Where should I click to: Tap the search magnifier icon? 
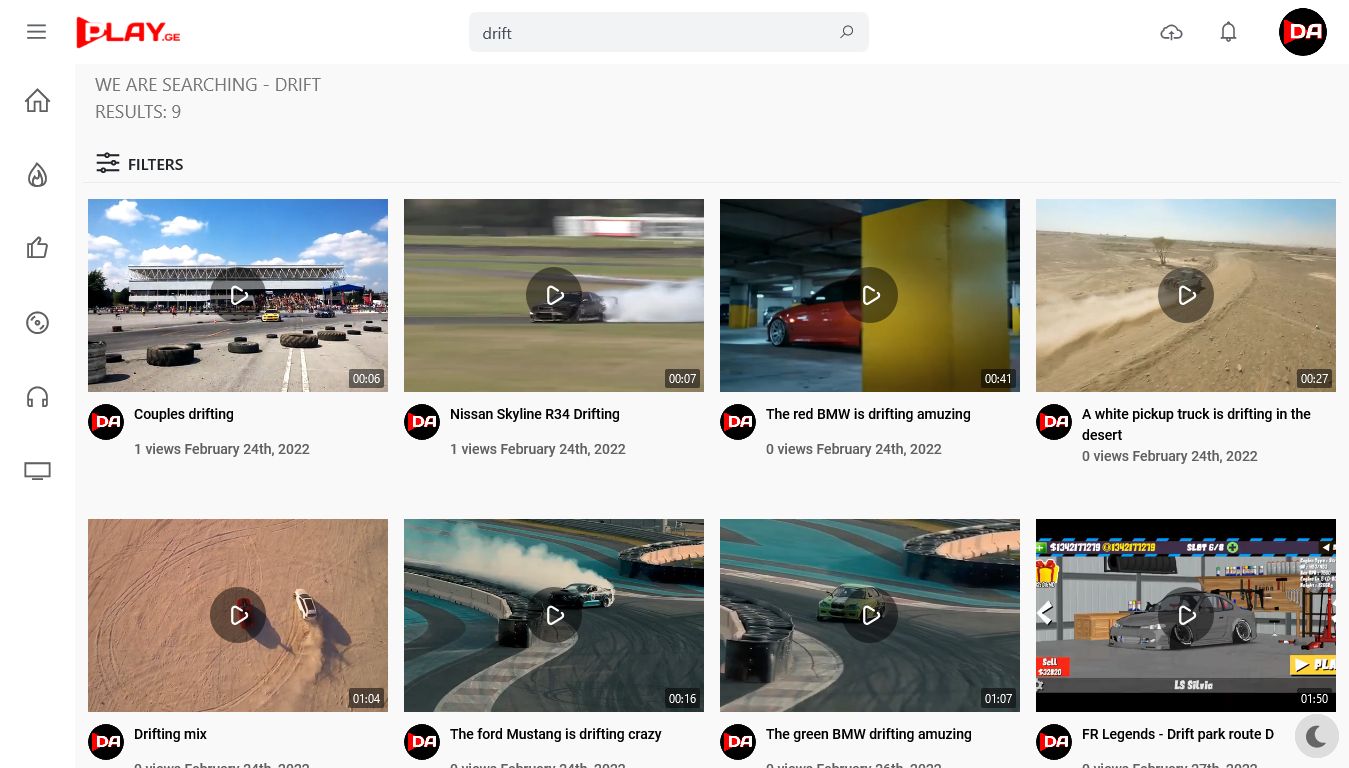tap(846, 32)
